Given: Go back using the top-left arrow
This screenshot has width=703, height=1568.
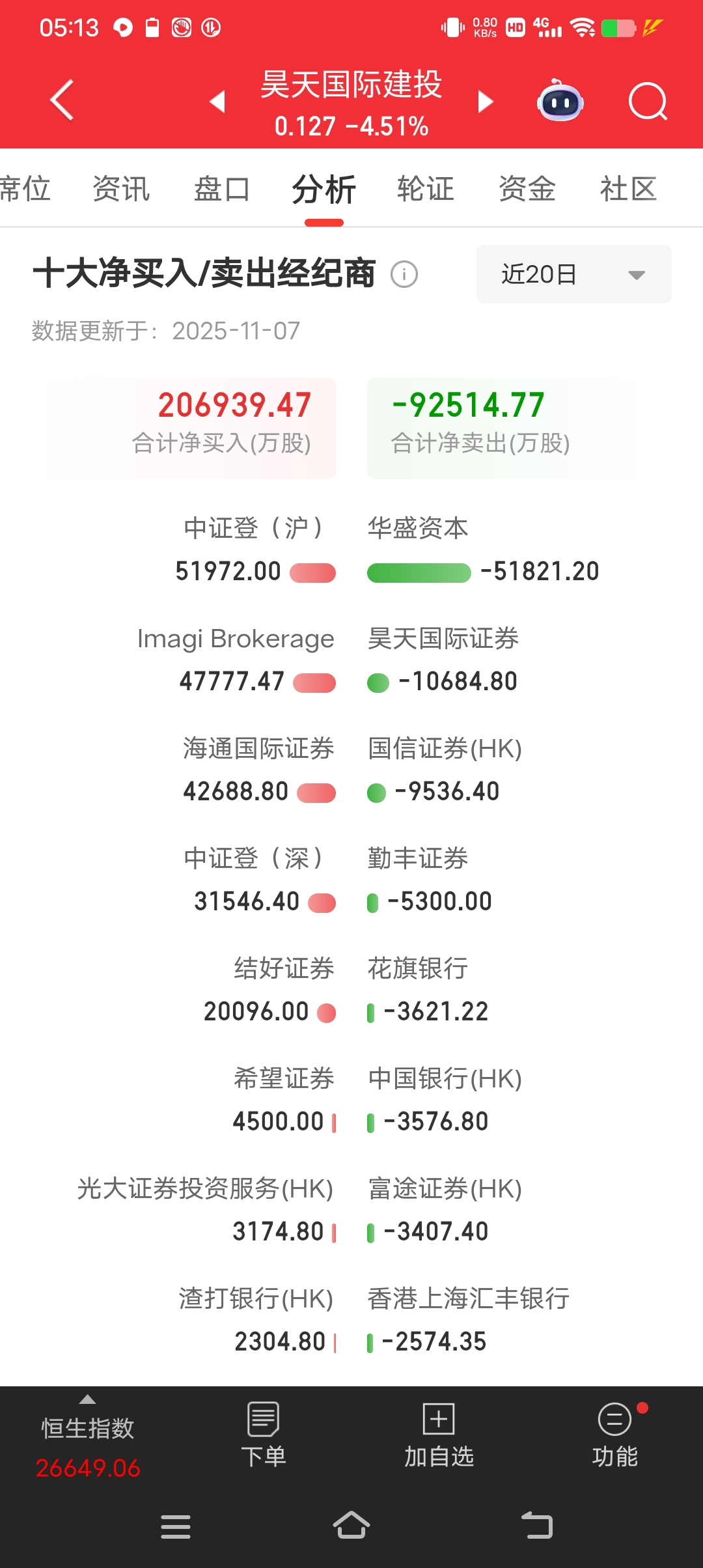Looking at the screenshot, I should click(x=62, y=100).
